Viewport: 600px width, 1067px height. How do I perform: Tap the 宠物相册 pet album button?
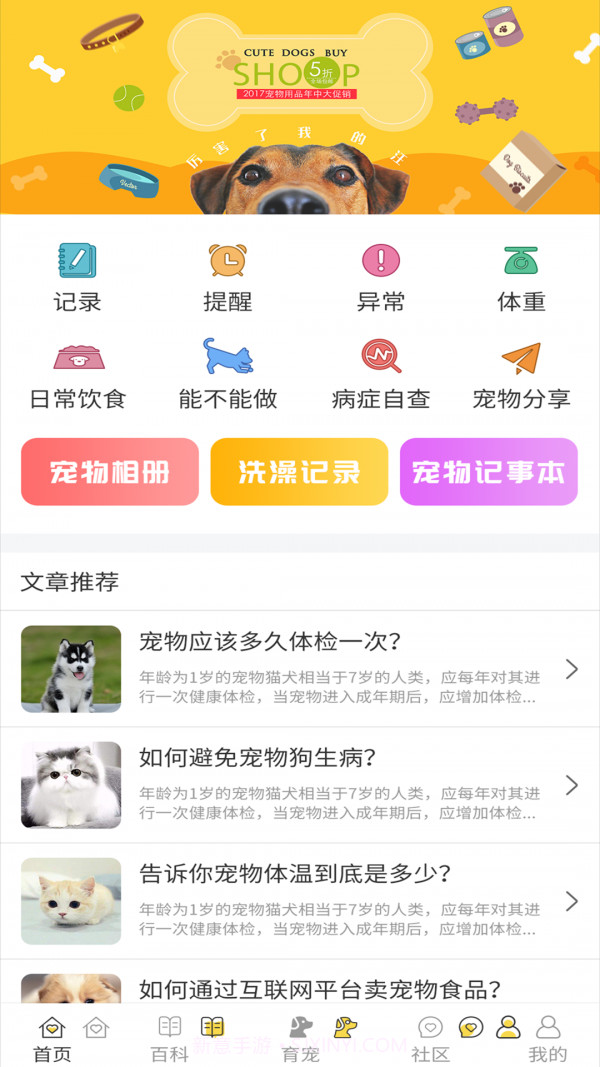click(x=110, y=472)
